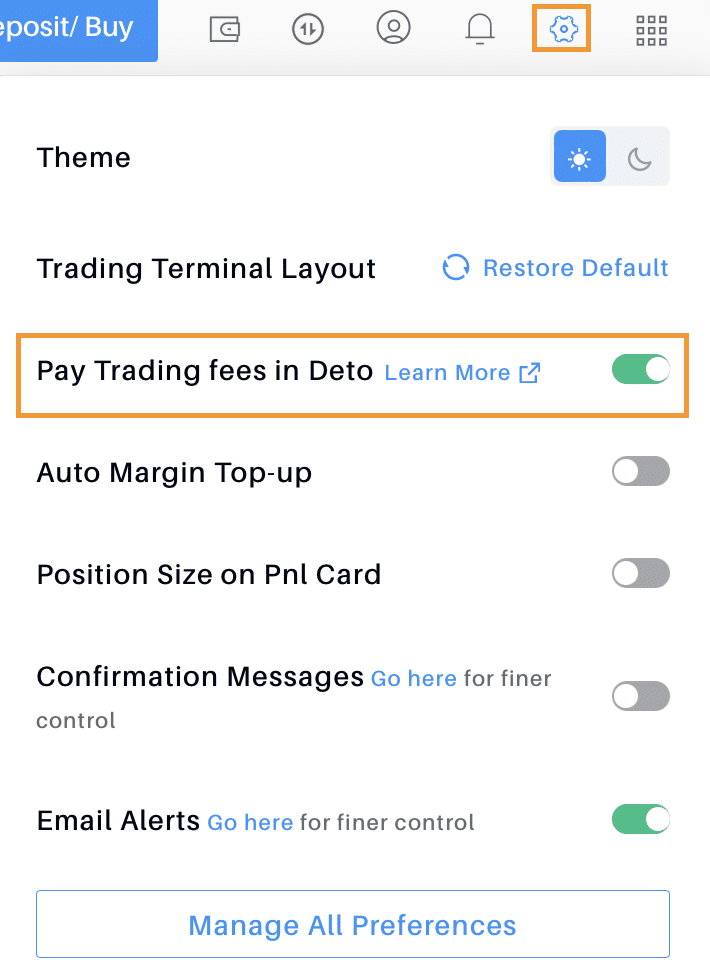Viewport: 710px width, 967px height.
Task: Follow Go here link for Confirmation Messages
Action: click(413, 678)
